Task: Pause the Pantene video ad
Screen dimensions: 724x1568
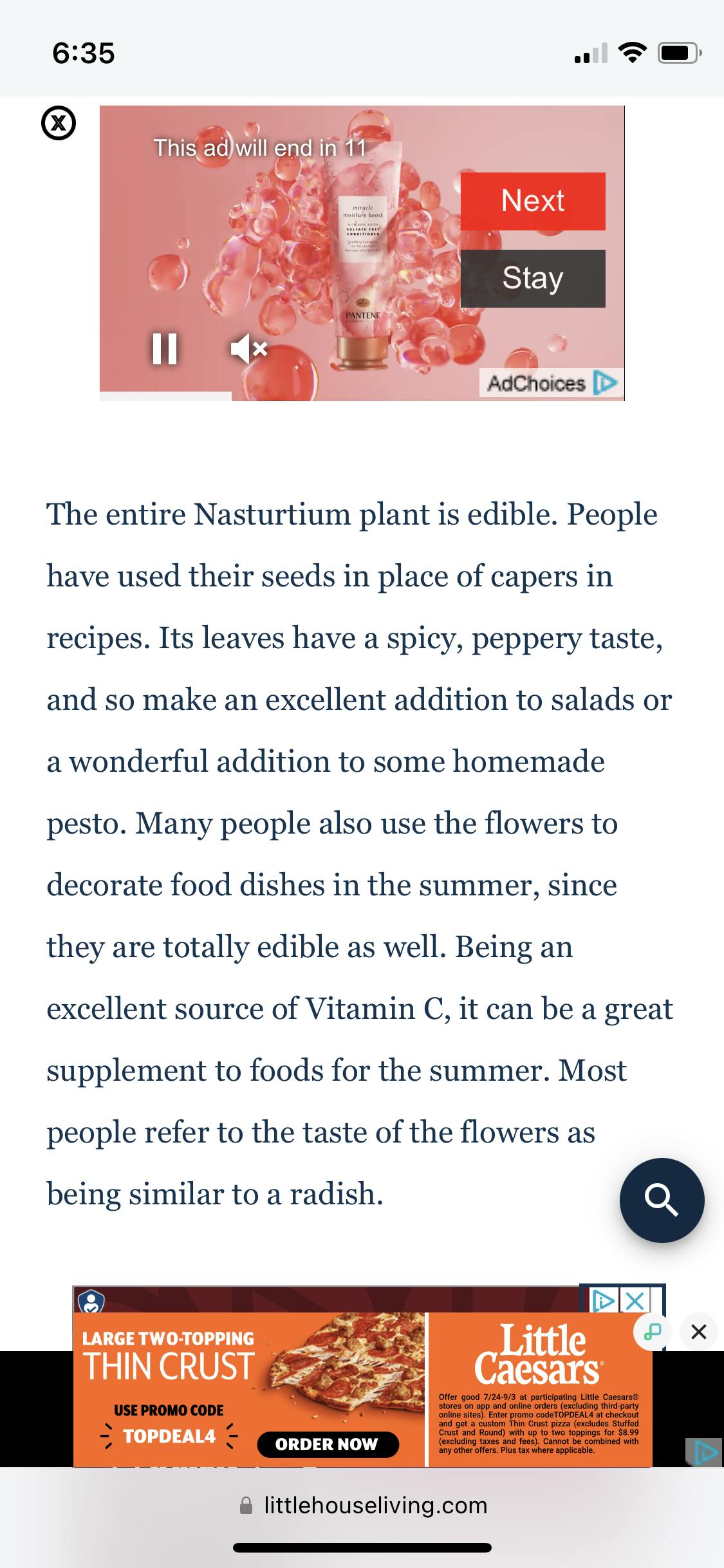Action: coord(164,349)
